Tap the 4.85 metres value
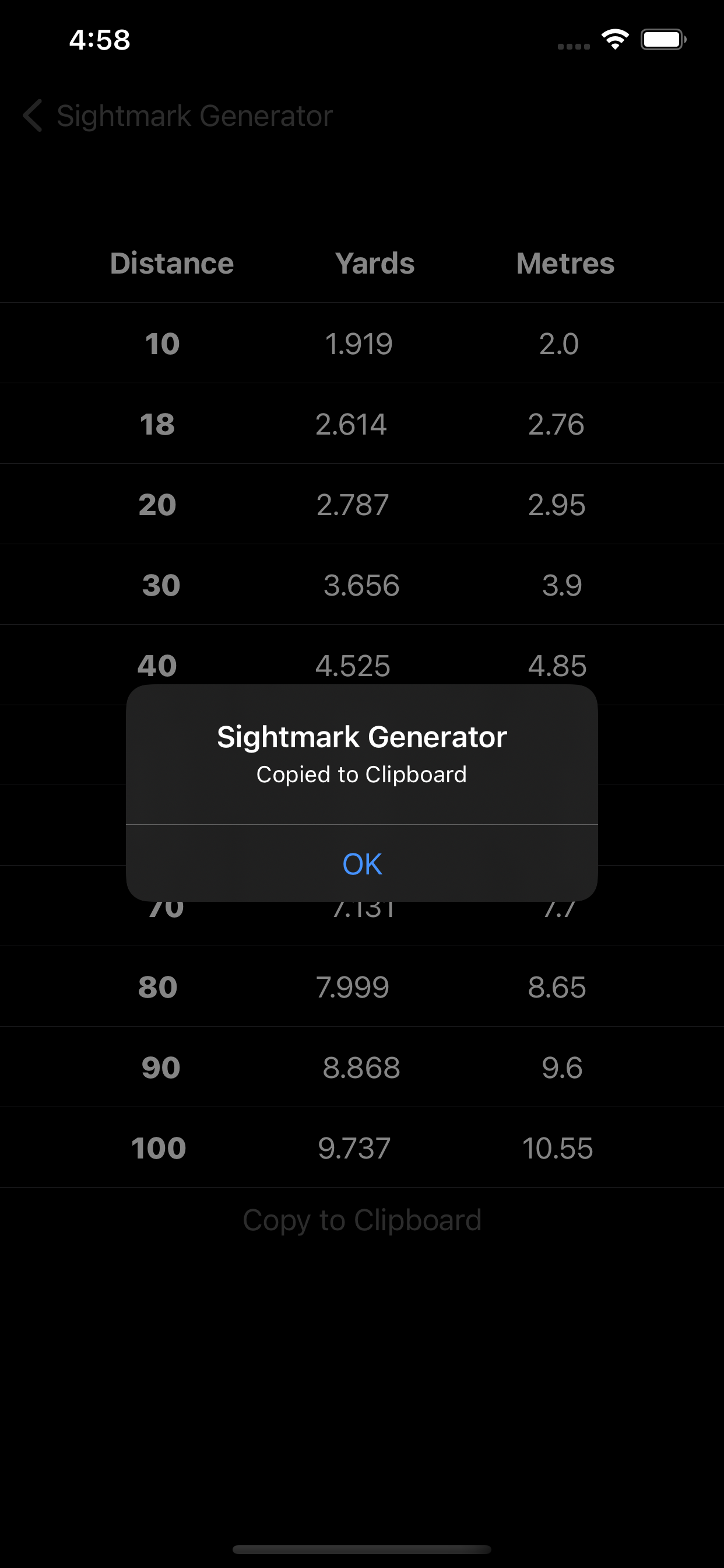 click(558, 664)
